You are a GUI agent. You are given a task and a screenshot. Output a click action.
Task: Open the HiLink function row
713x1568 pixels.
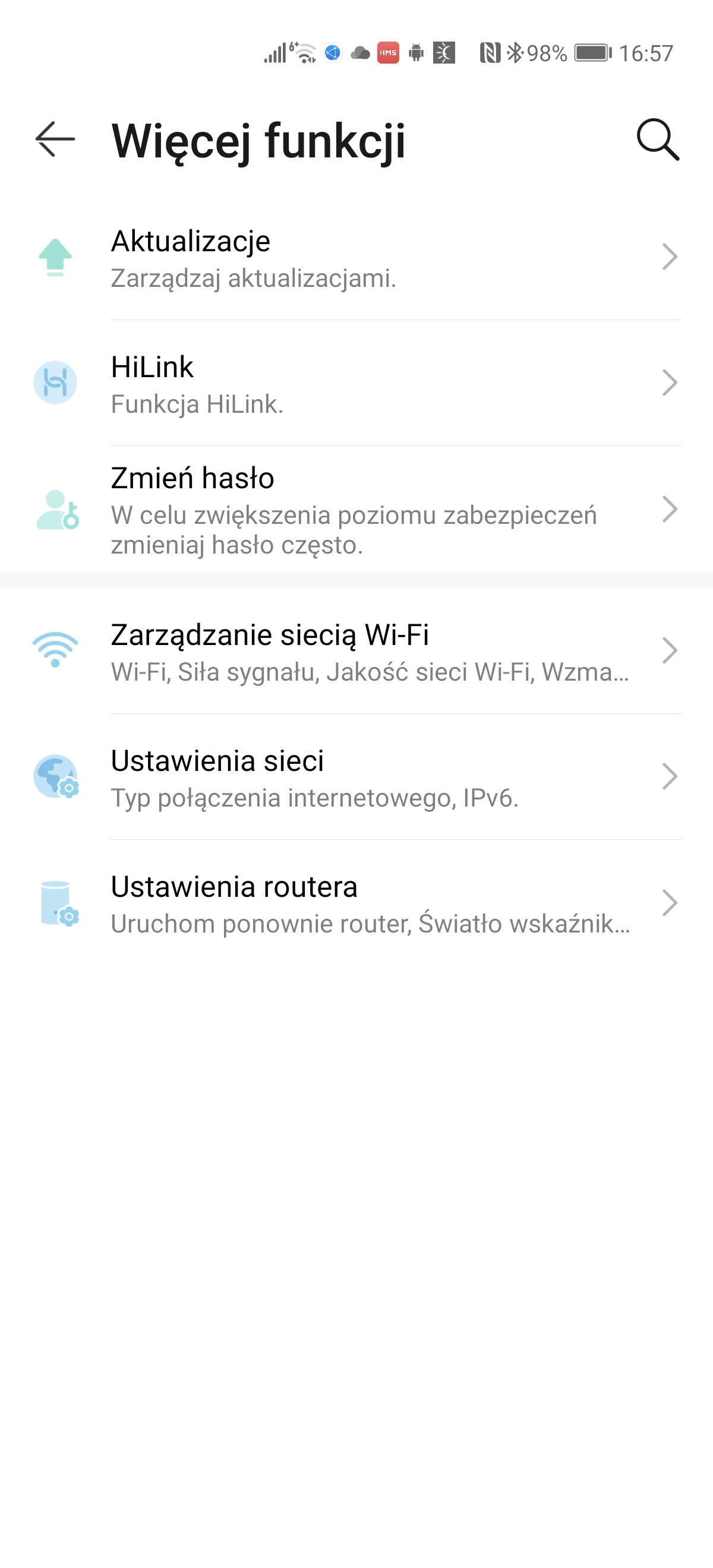pos(356,384)
